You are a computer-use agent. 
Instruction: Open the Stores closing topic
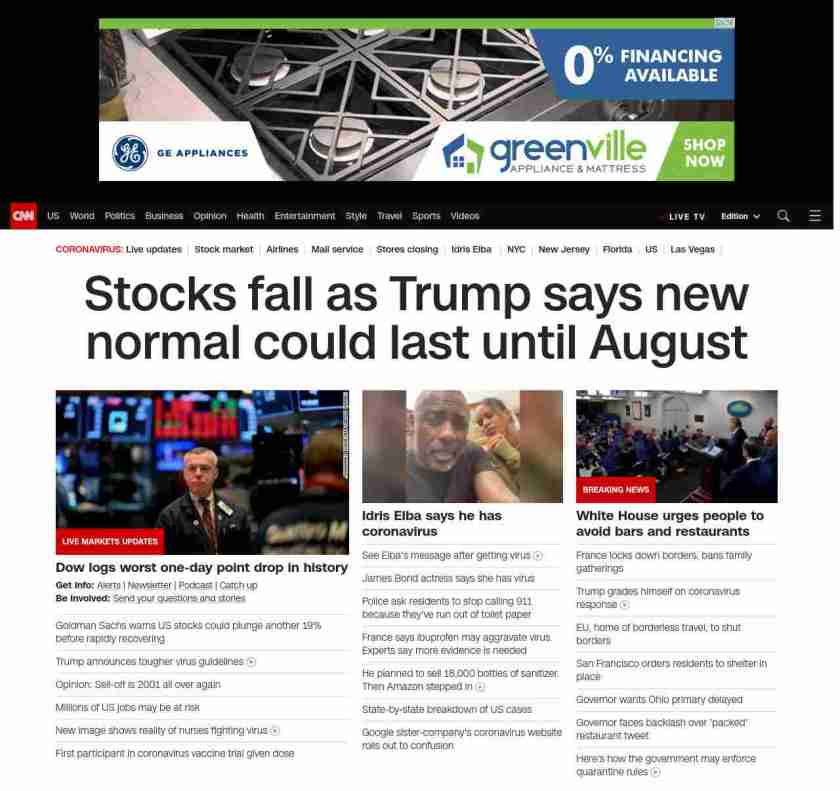(x=407, y=249)
